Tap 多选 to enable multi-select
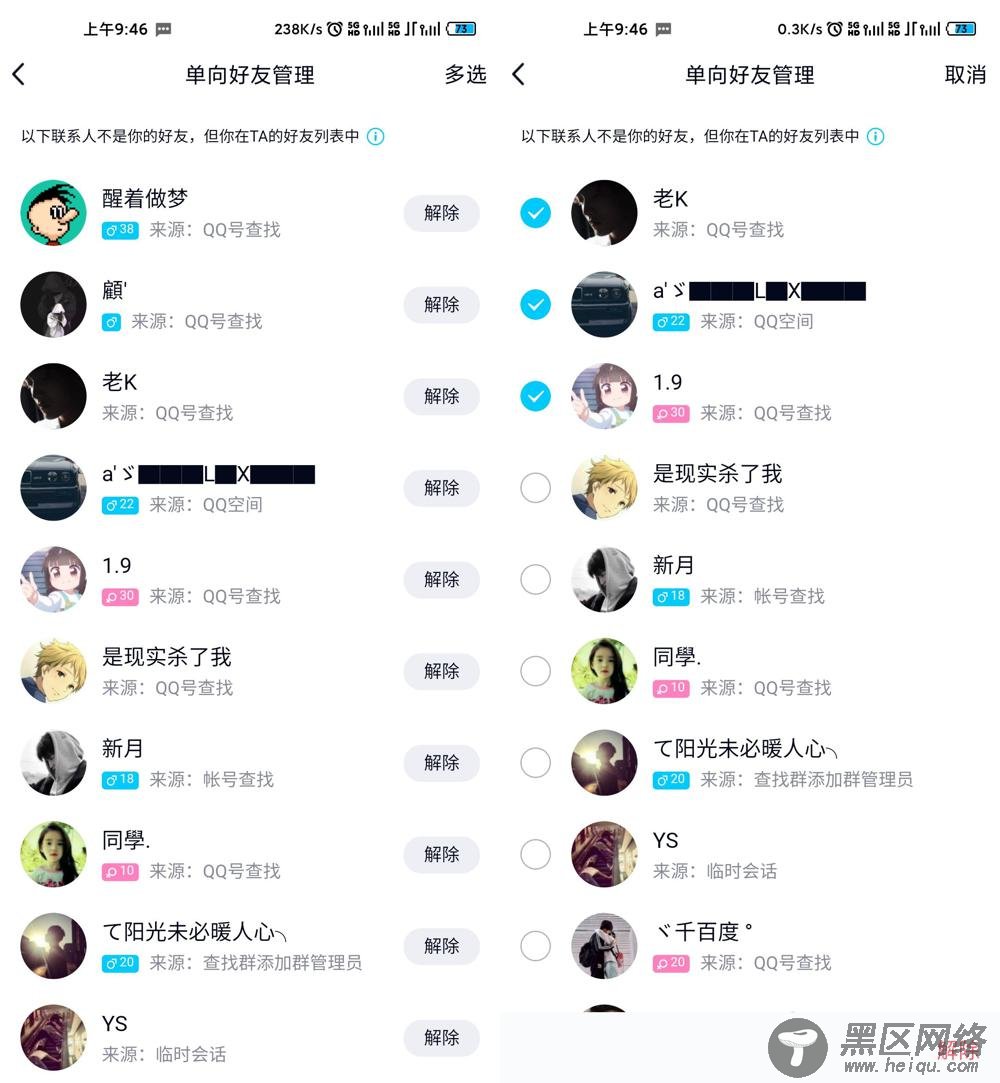 [465, 75]
